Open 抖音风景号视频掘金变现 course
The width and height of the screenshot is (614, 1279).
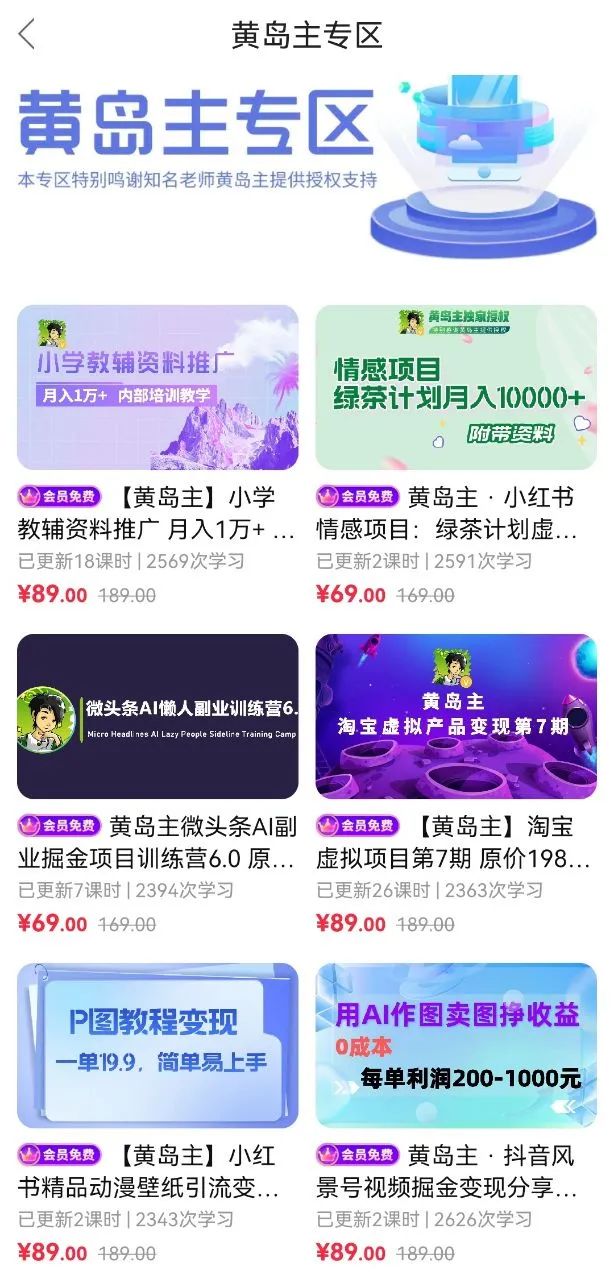[456, 1045]
